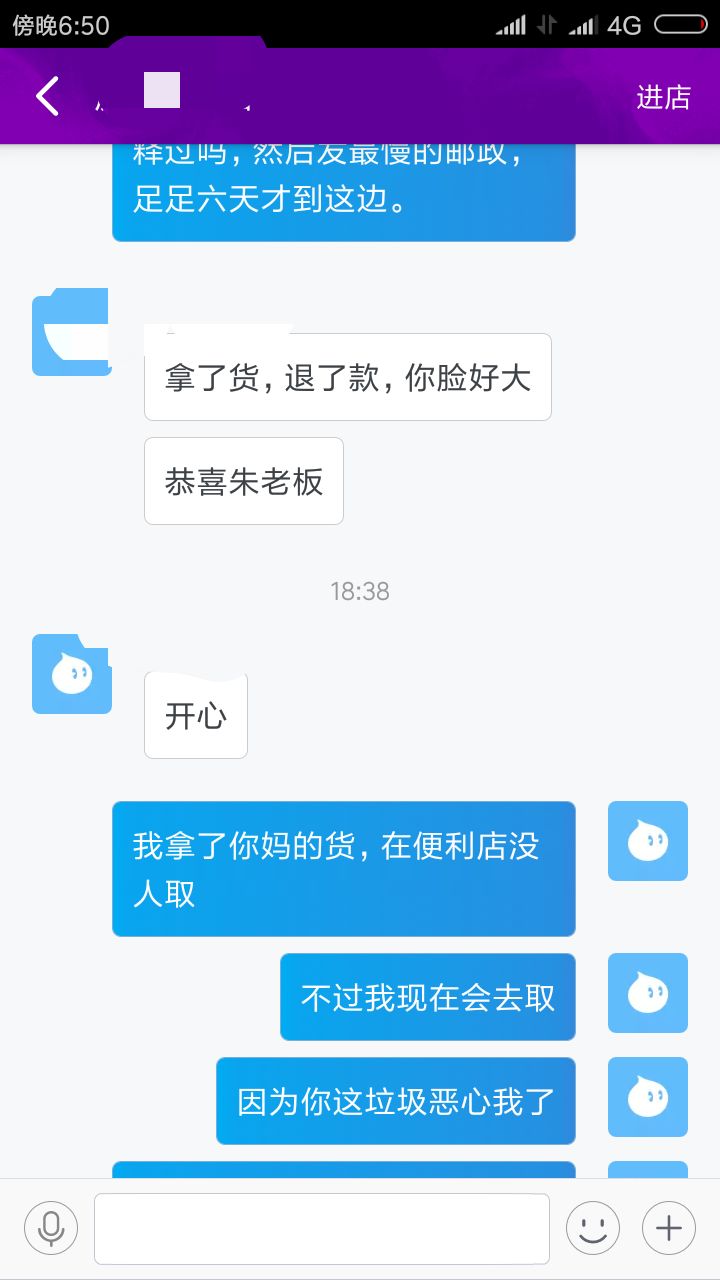This screenshot has height=1280, width=720.
Task: Open the shop via 进店
Action: [x=663, y=97]
